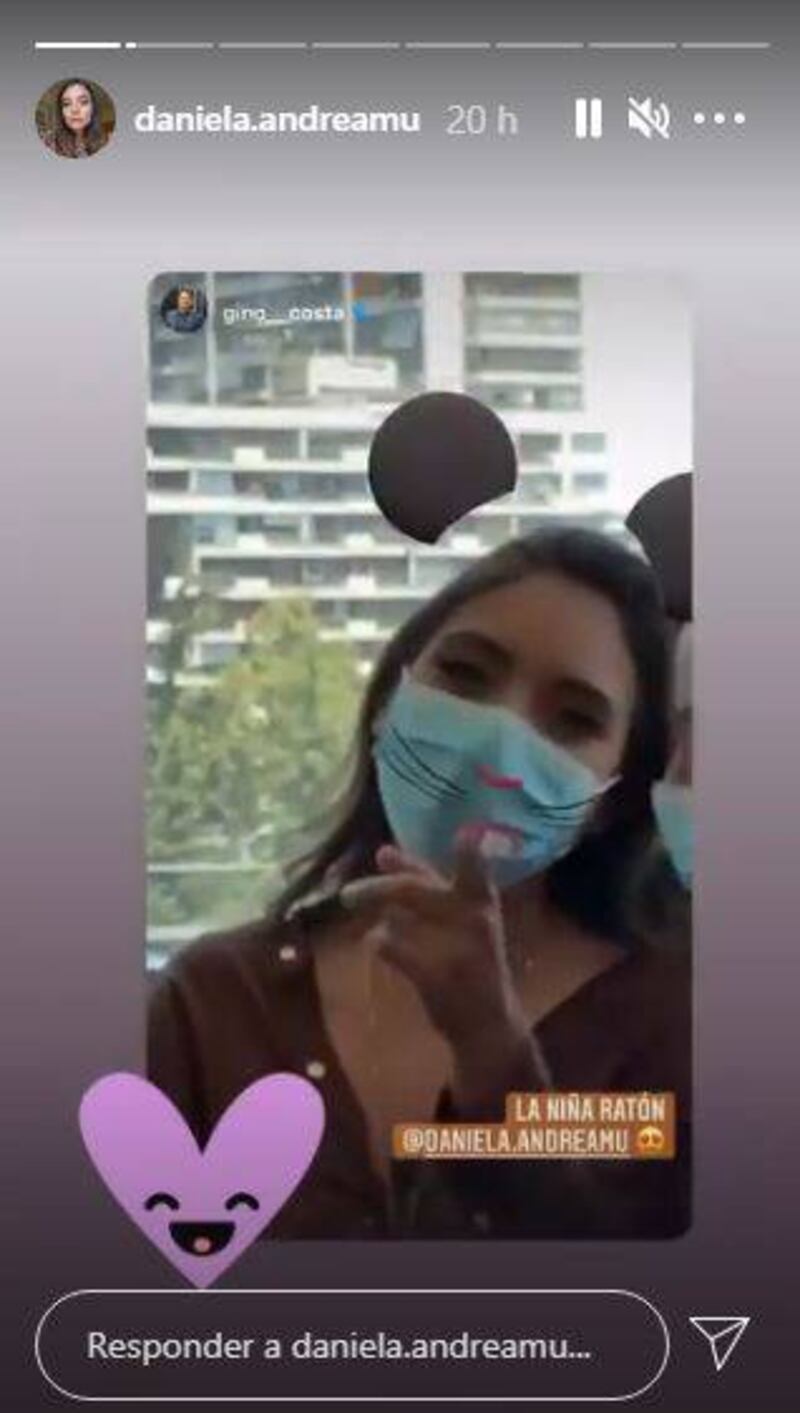This screenshot has height=1413, width=800.
Task: Unmute the story sound
Action: pyautogui.click(x=648, y=119)
